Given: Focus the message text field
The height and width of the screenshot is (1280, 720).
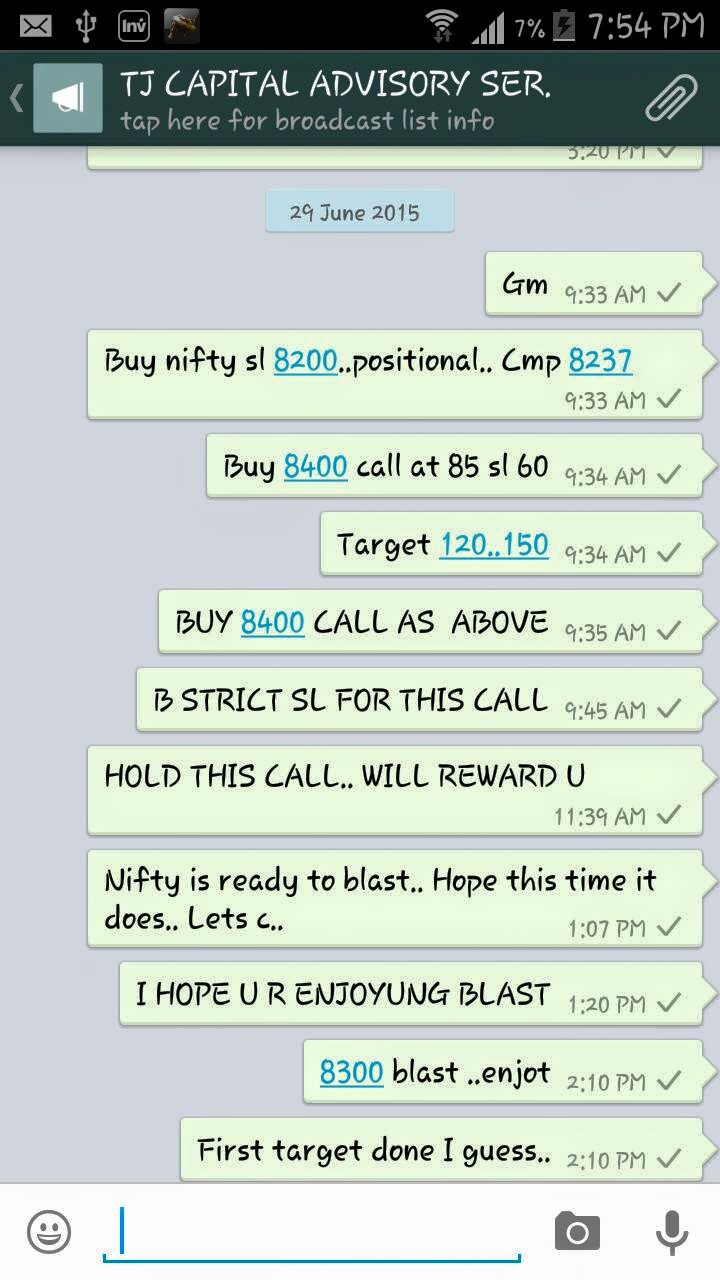Looking at the screenshot, I should pyautogui.click(x=310, y=1231).
